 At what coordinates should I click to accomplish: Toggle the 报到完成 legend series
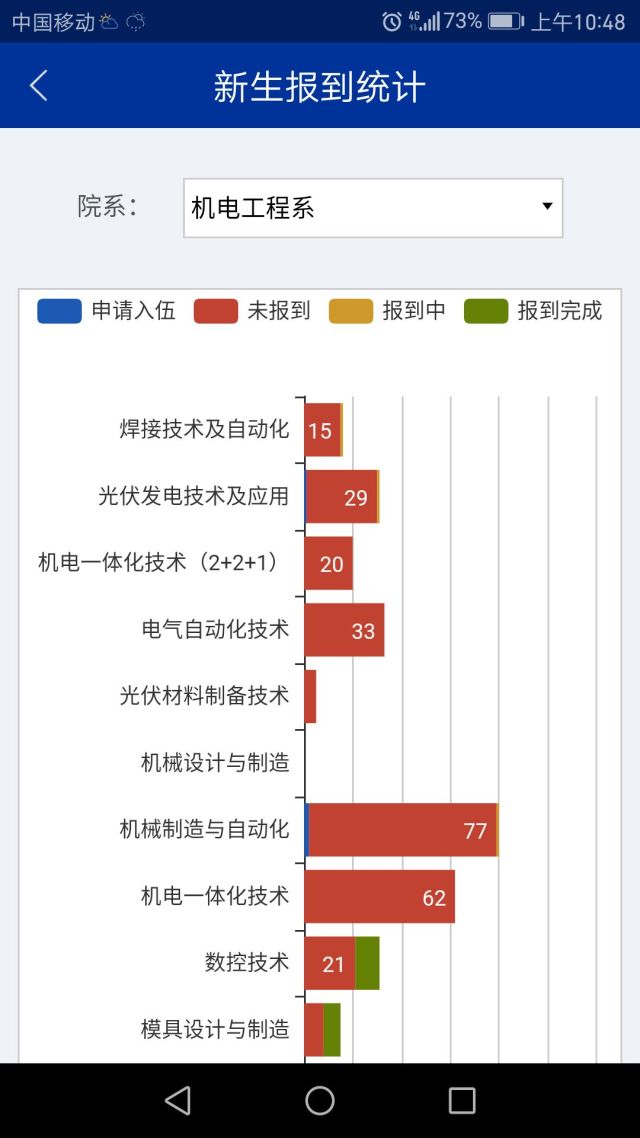pos(533,311)
